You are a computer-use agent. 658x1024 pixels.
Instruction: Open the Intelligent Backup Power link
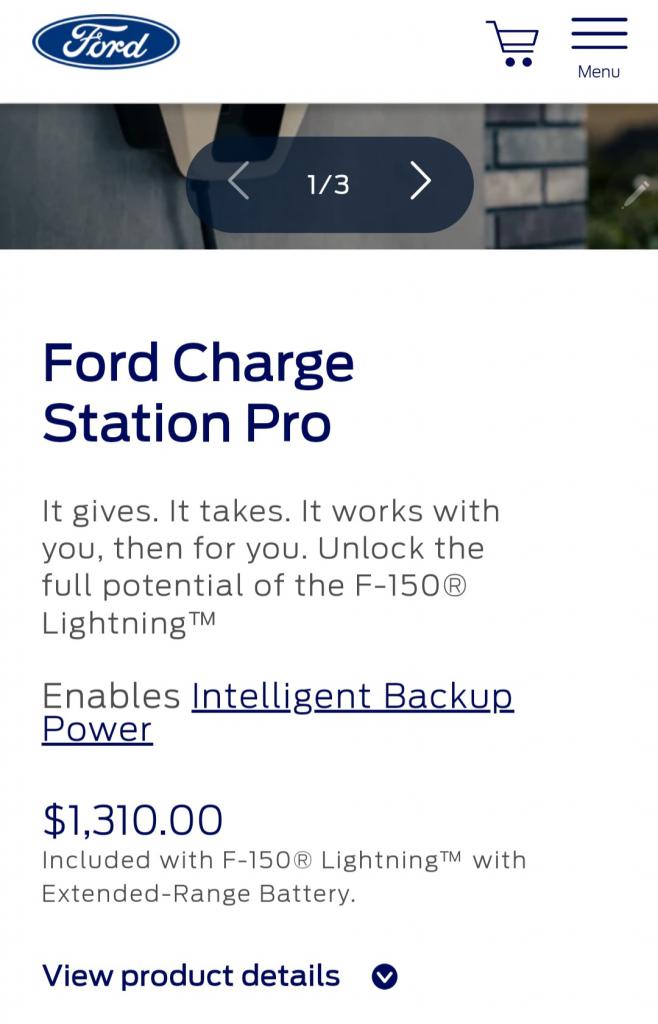[x=352, y=696]
